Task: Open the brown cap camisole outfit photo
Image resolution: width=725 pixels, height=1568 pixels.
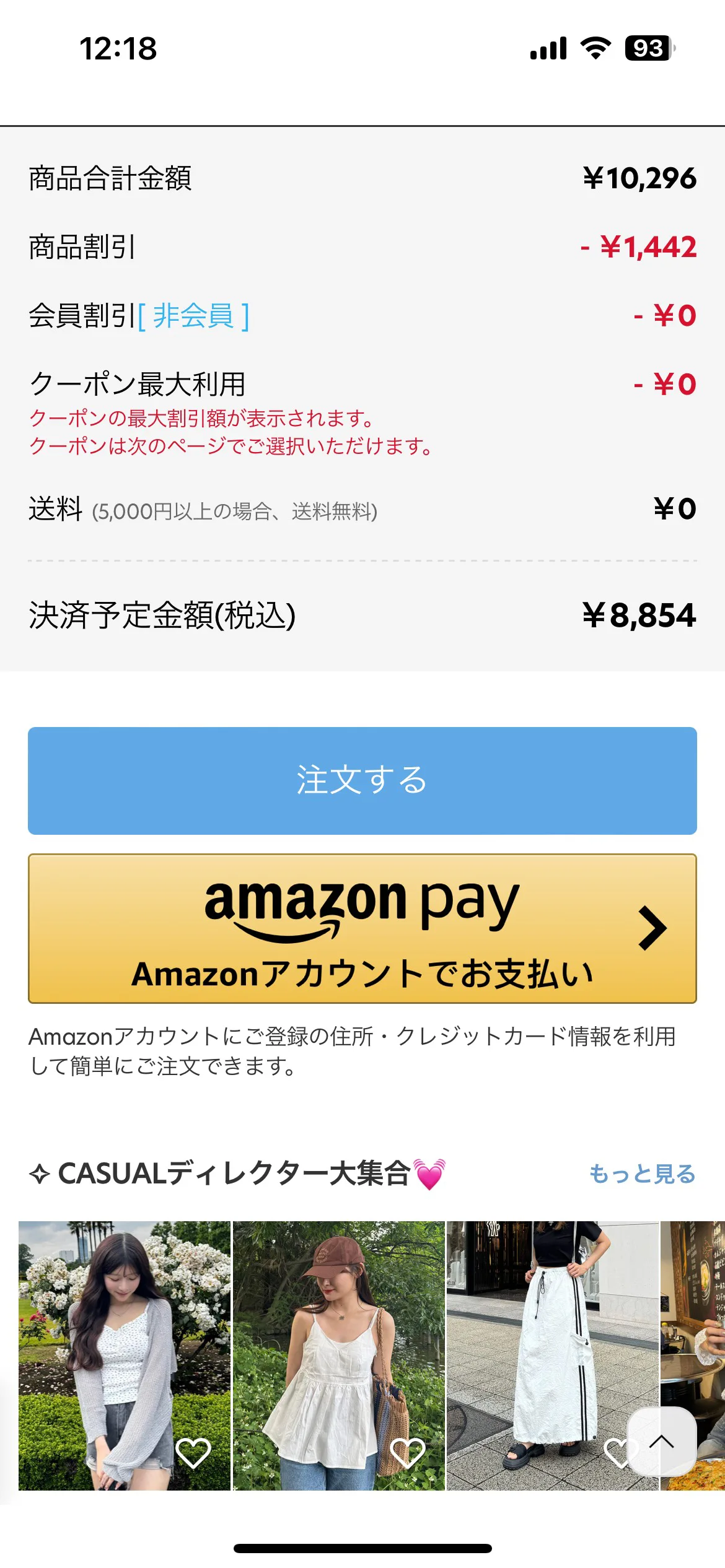Action: pyautogui.click(x=338, y=1331)
